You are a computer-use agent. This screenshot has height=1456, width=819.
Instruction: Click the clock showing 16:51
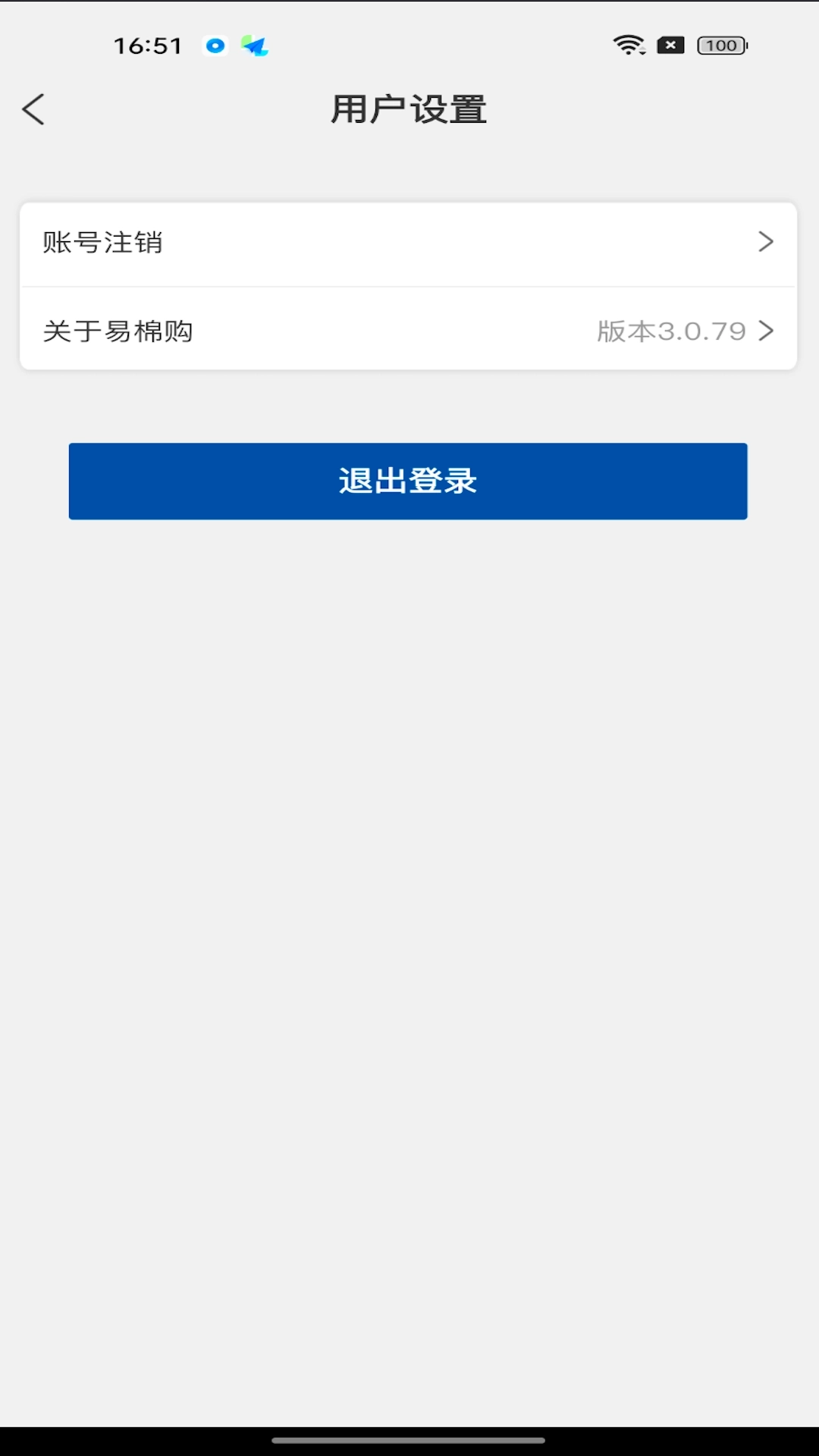click(x=149, y=45)
